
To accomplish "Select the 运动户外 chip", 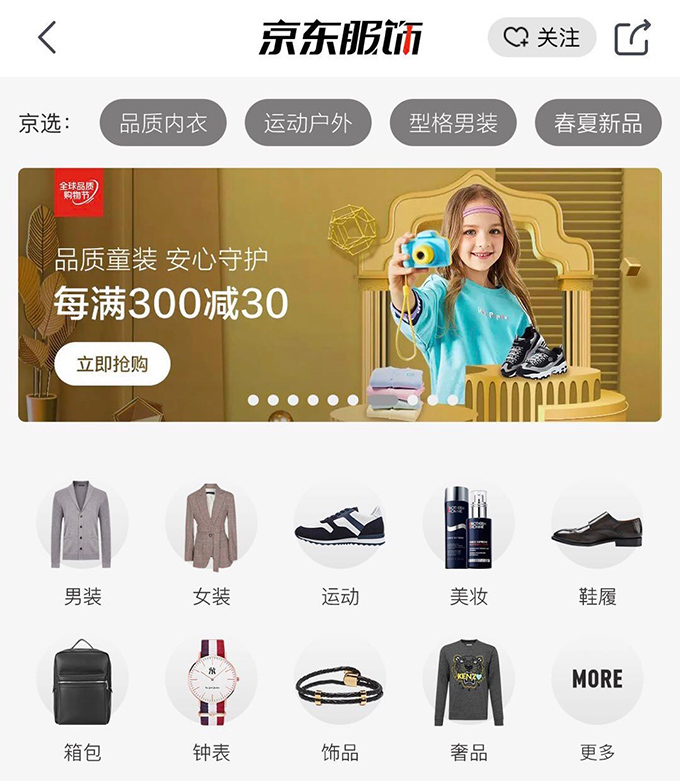I will (x=308, y=124).
